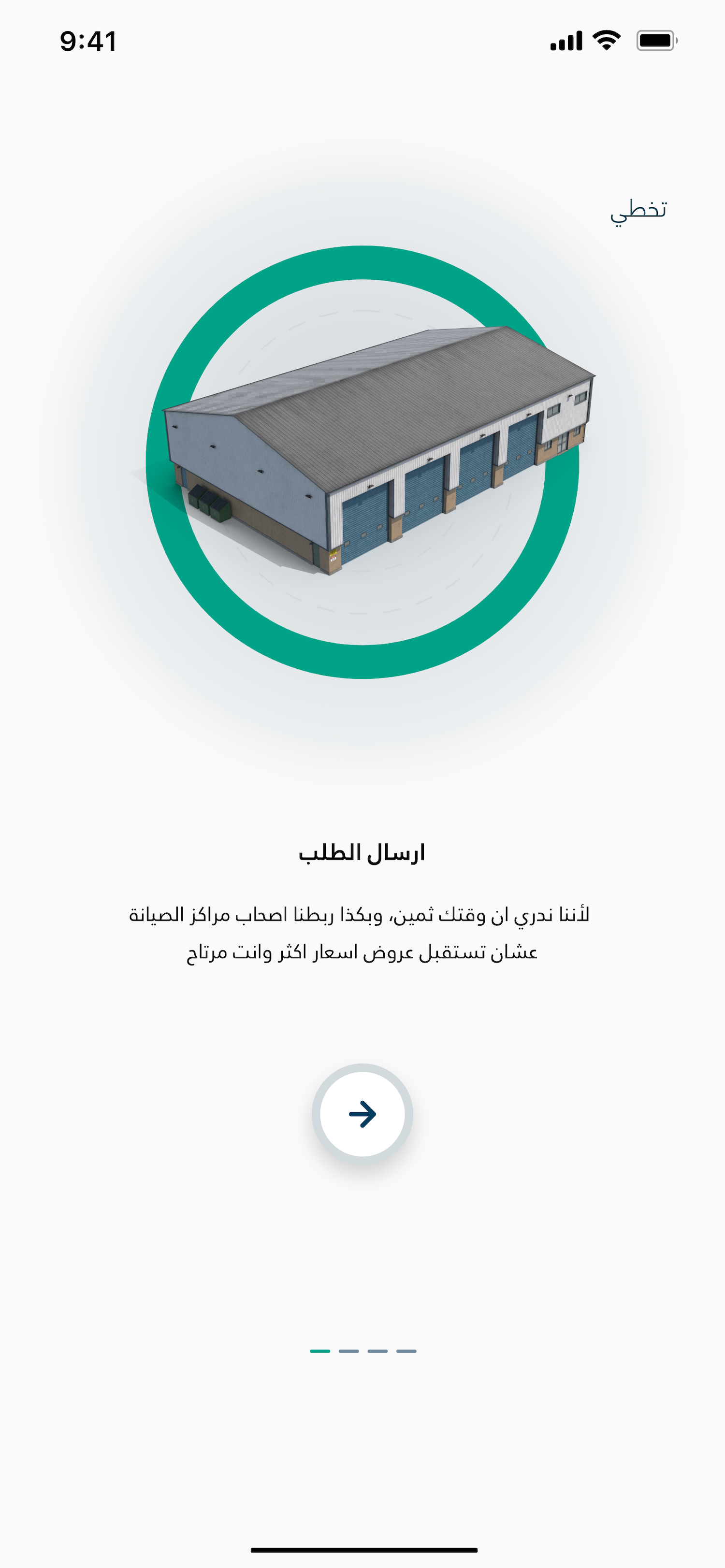Skip onboarding via تخطي link
Screen dimensions: 725x1568
tap(638, 210)
